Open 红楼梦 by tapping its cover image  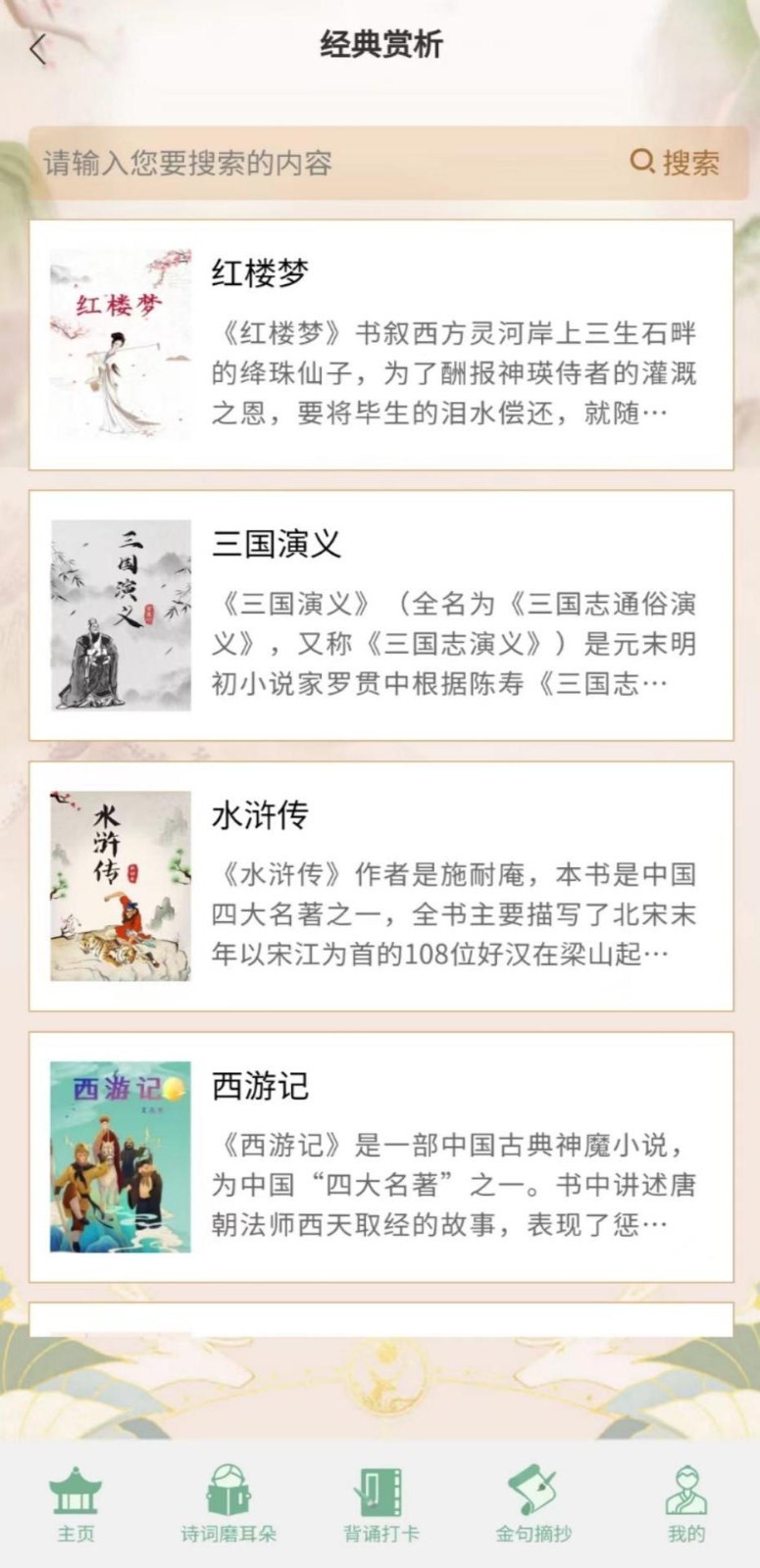(120, 348)
